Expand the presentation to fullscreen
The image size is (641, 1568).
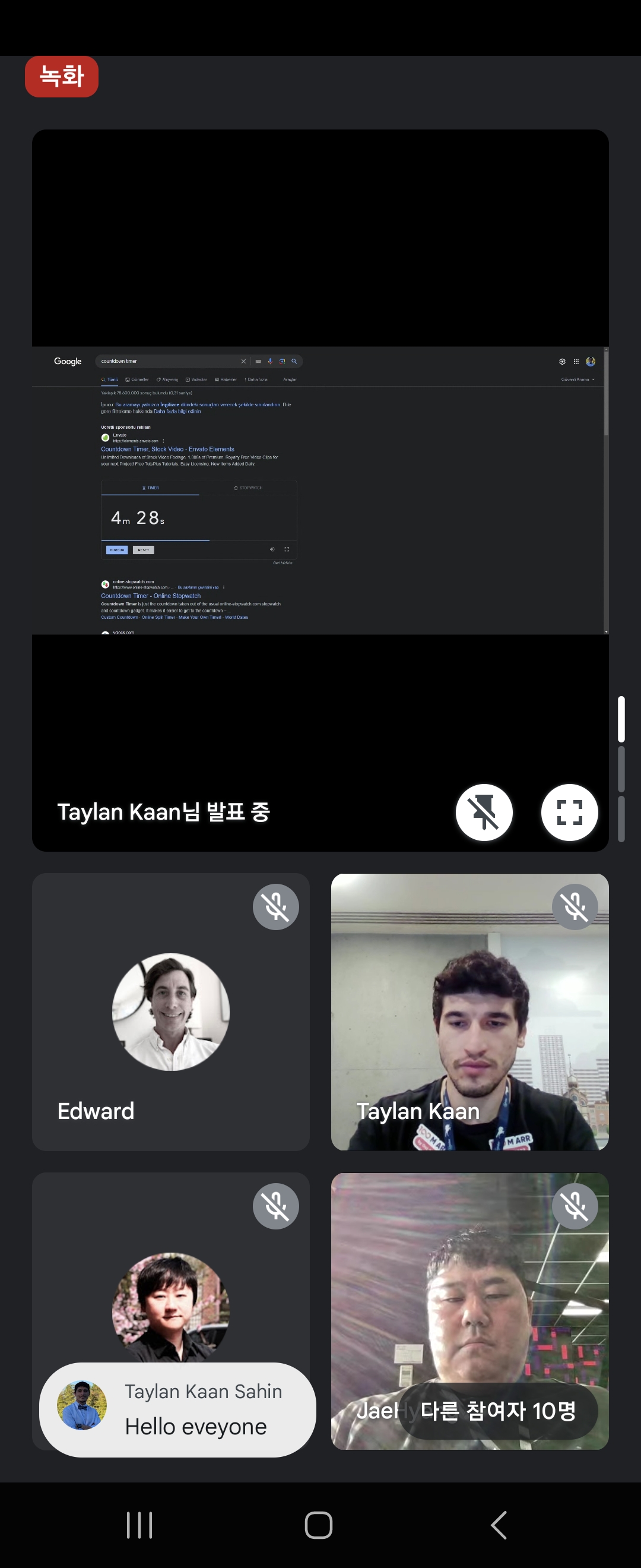(569, 812)
